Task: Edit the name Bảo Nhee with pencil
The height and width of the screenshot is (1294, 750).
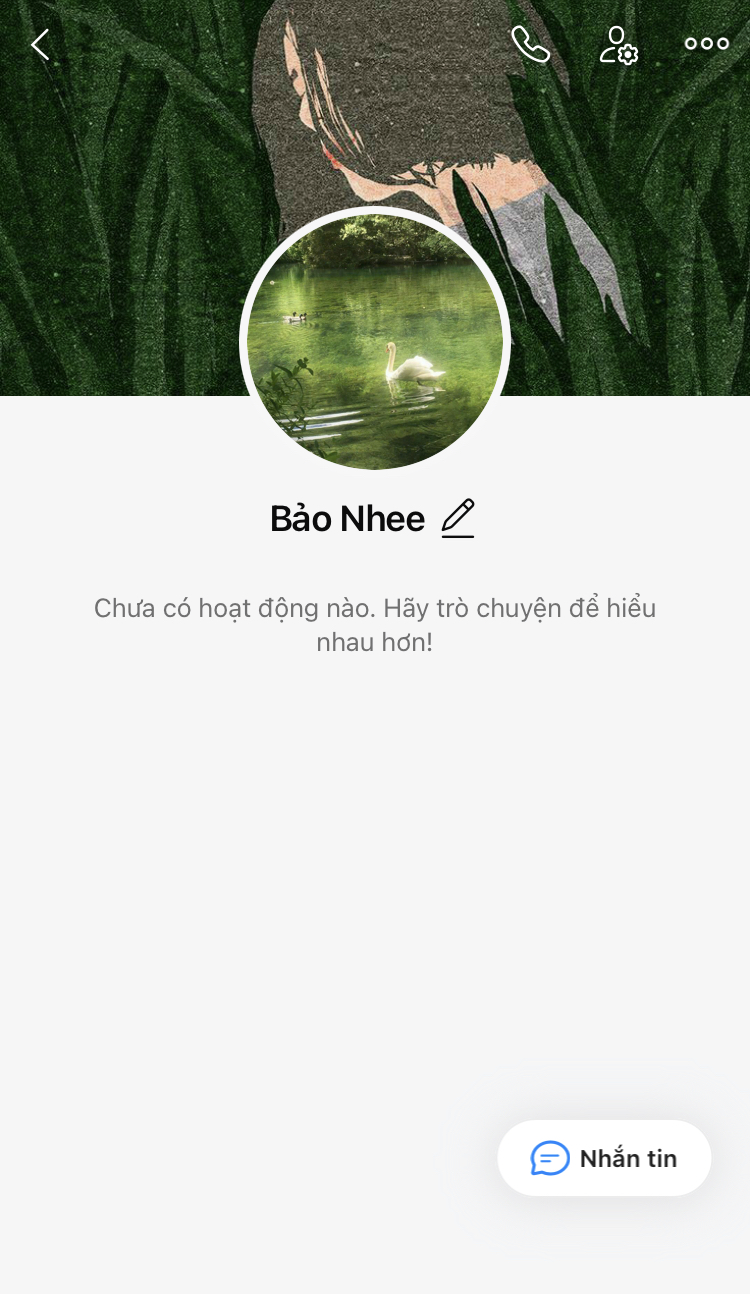Action: tap(458, 518)
